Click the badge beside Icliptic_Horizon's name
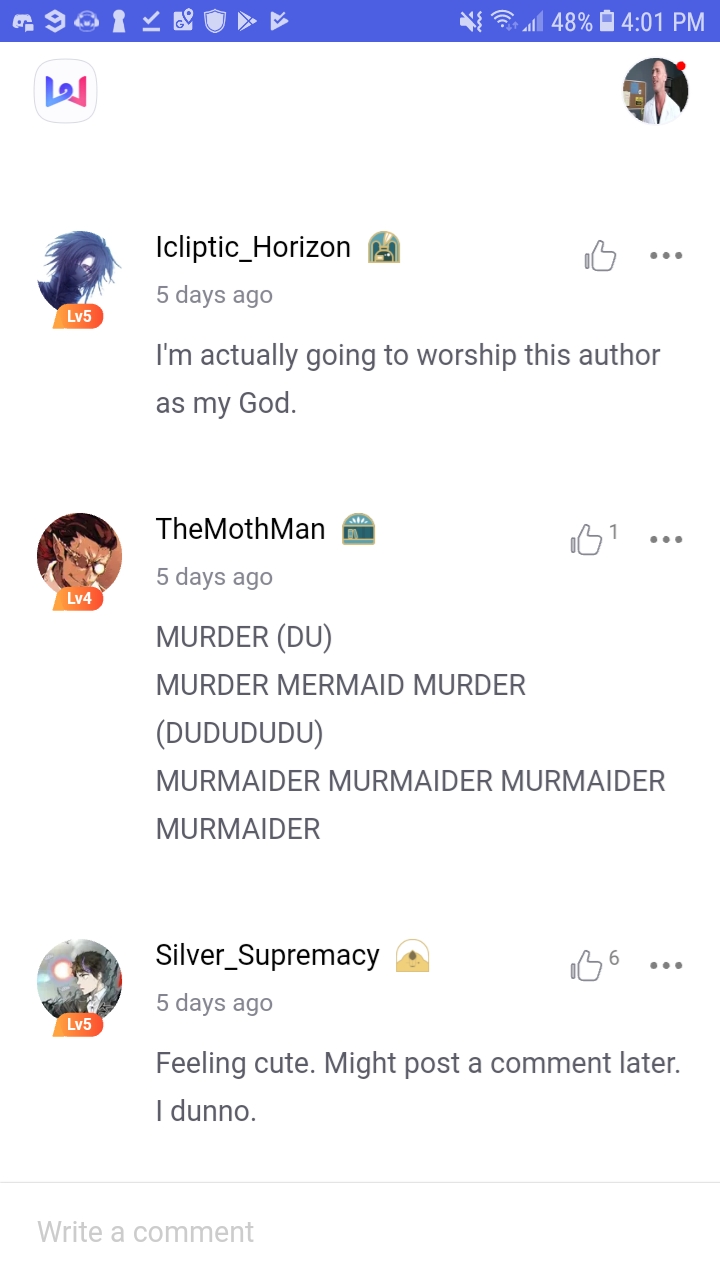Viewport: 720px width, 1280px height. point(384,247)
